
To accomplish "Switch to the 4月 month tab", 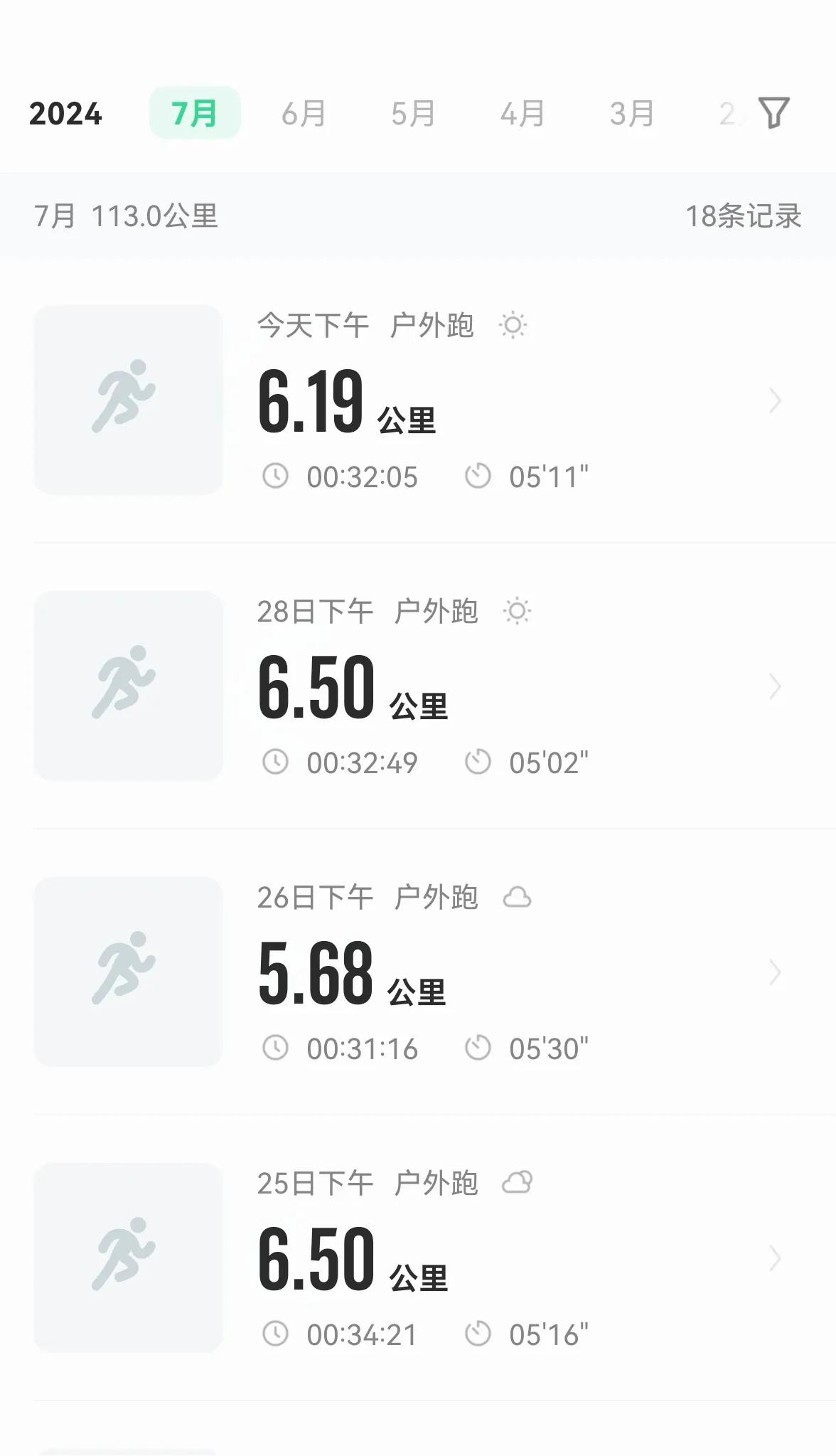I will [522, 114].
